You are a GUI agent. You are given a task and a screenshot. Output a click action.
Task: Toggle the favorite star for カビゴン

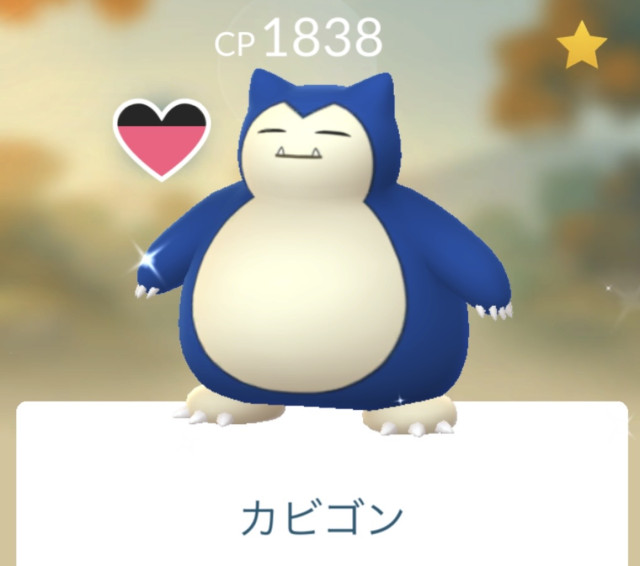pos(581,47)
